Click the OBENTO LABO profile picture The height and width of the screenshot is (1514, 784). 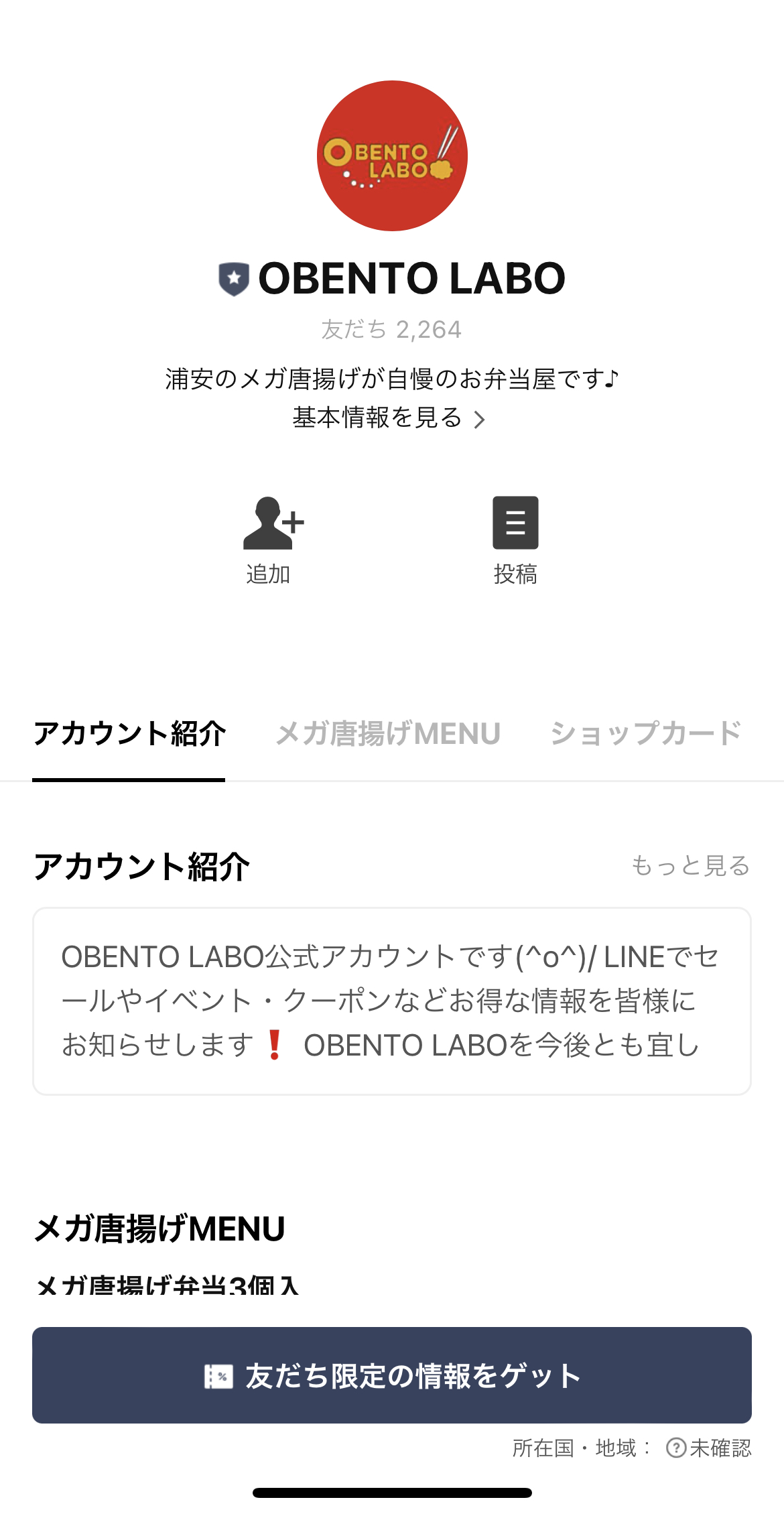(392, 155)
